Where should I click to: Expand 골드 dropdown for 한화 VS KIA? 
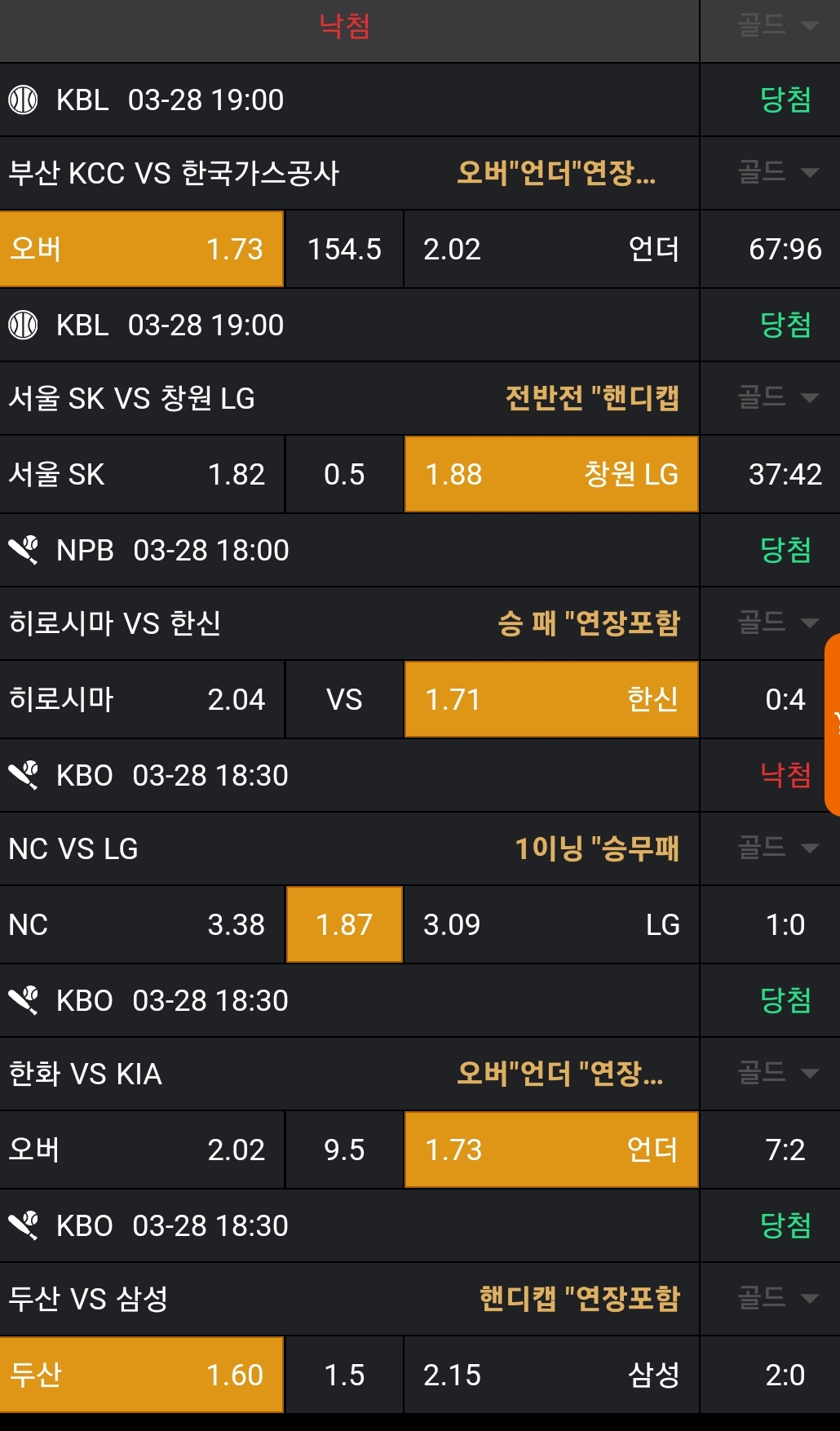776,1074
